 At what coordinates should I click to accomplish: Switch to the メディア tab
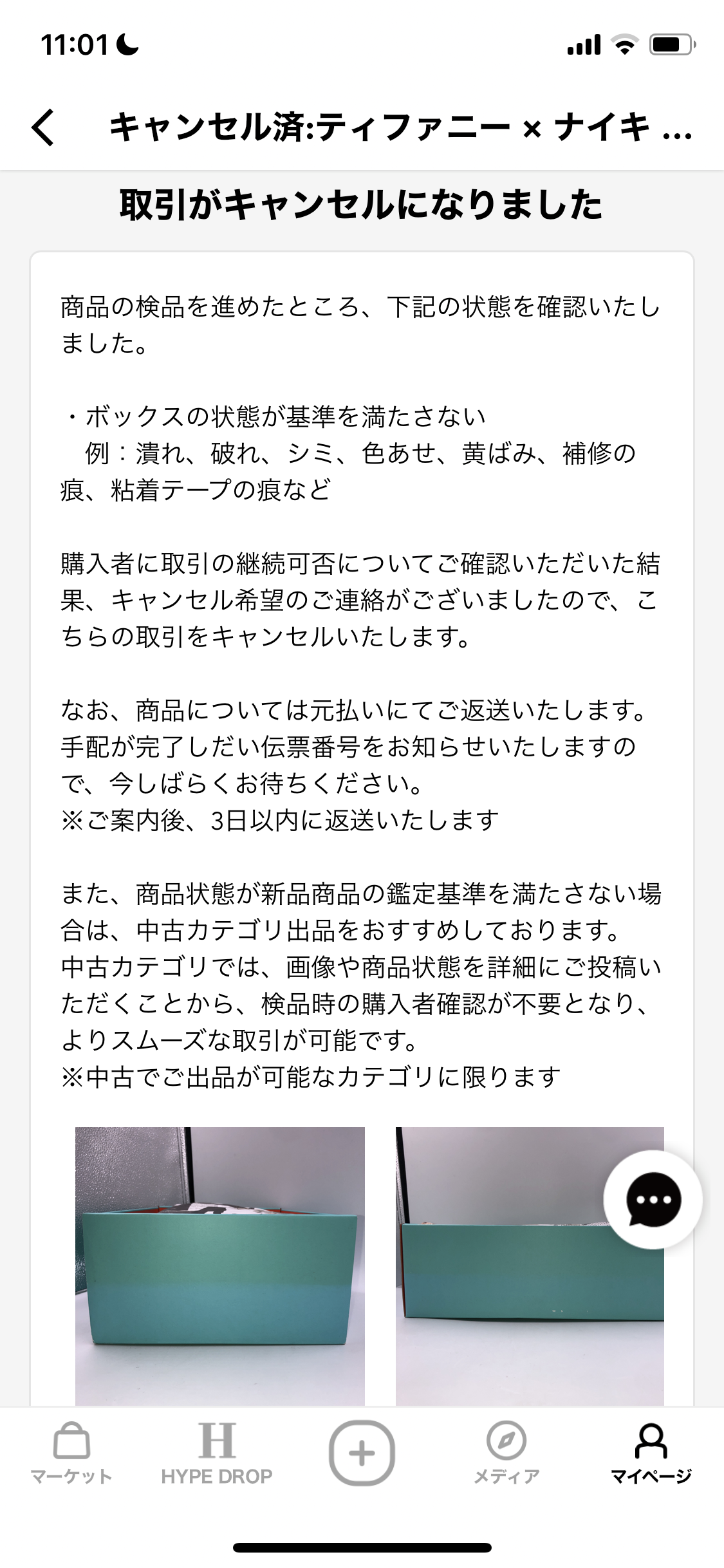pyautogui.click(x=506, y=1453)
